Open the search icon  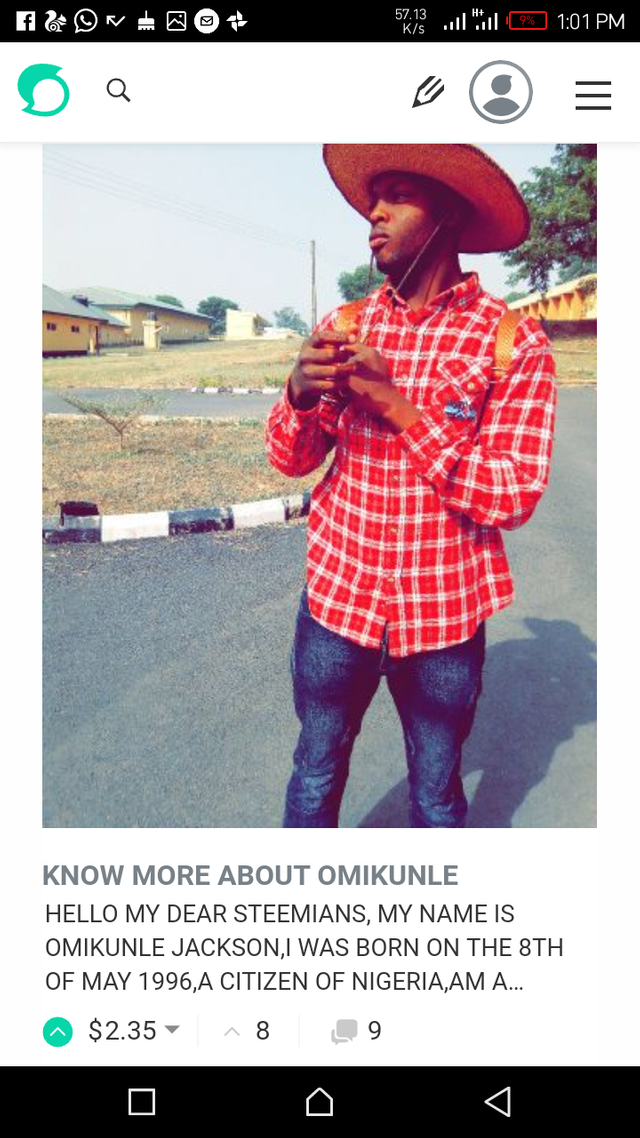[118, 92]
